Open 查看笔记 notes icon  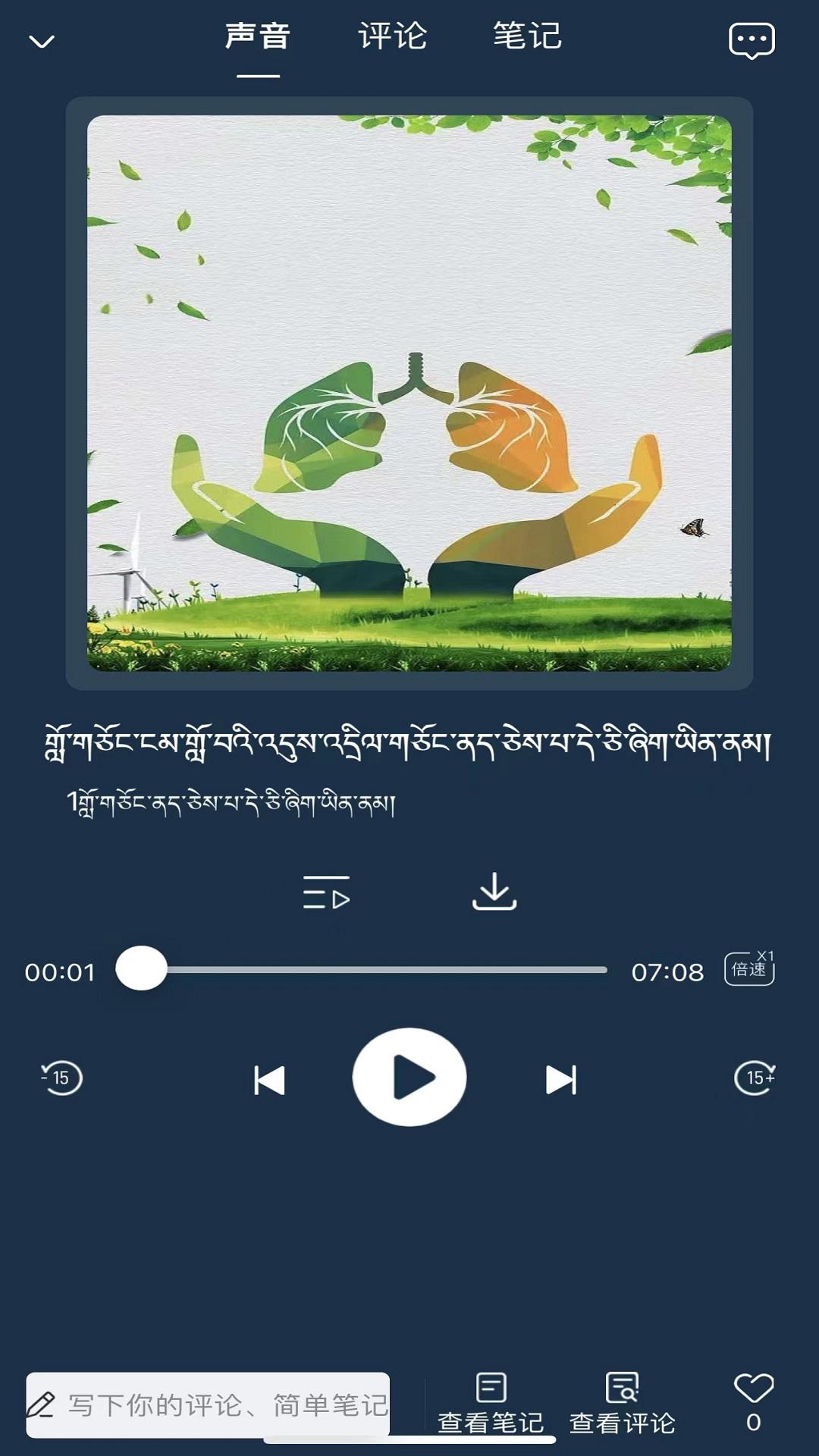coord(491,1401)
